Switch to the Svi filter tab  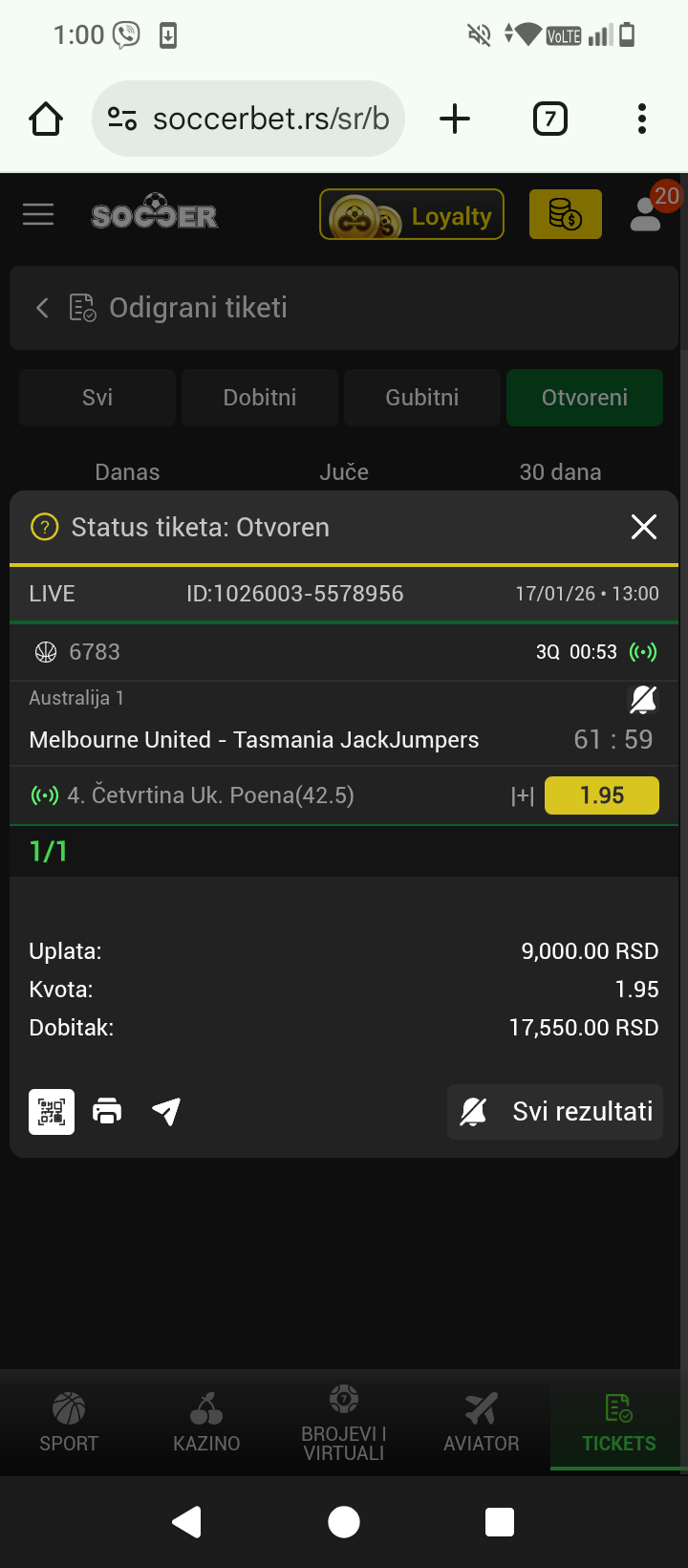pyautogui.click(x=97, y=398)
